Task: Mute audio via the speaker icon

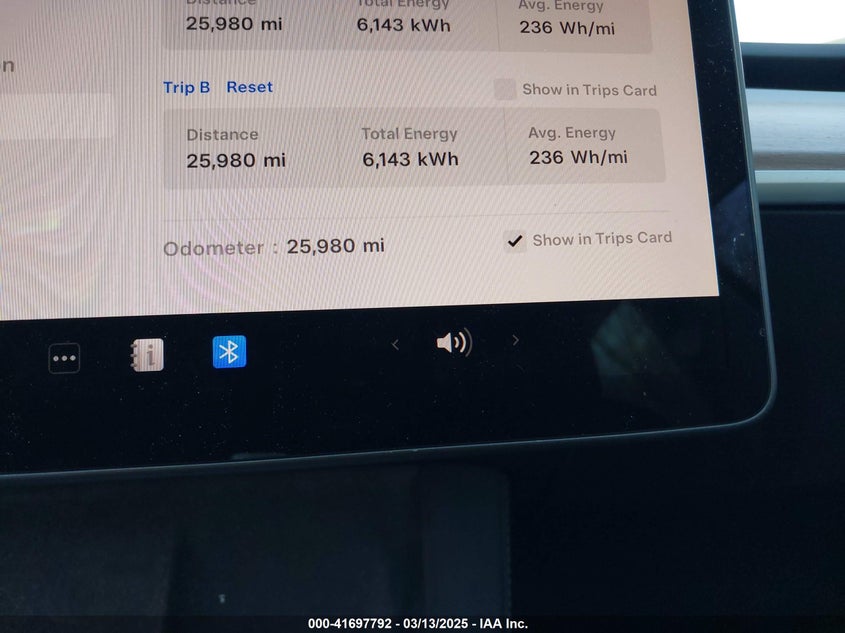Action: coord(453,343)
